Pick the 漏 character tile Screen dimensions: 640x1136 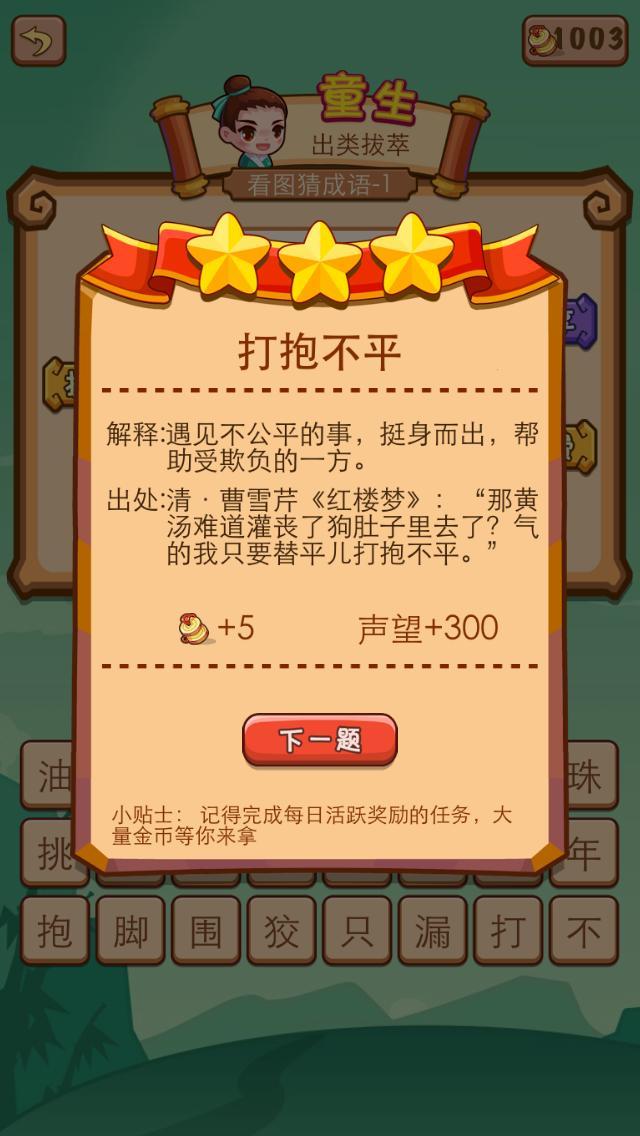(433, 931)
